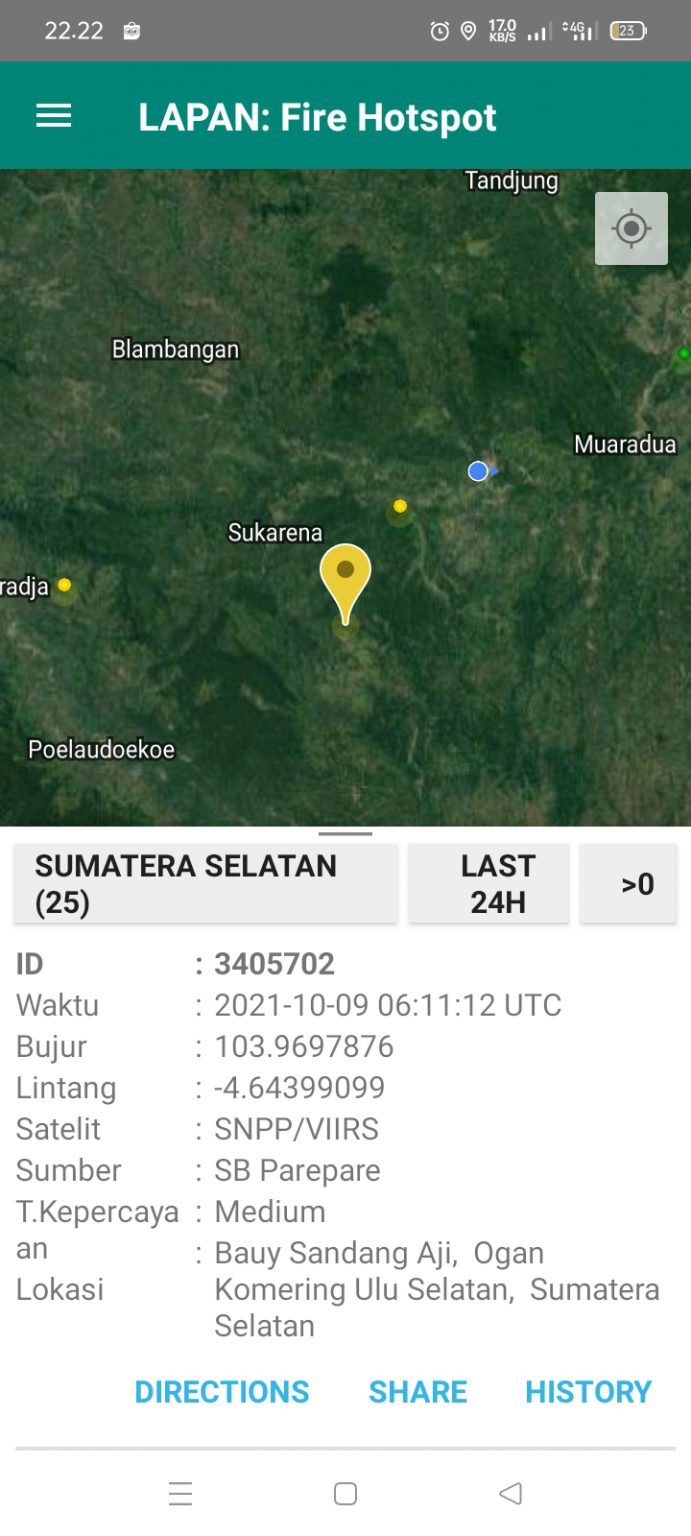View history for this hotspot
Image resolution: width=691 pixels, height=1536 pixels.
[588, 1391]
